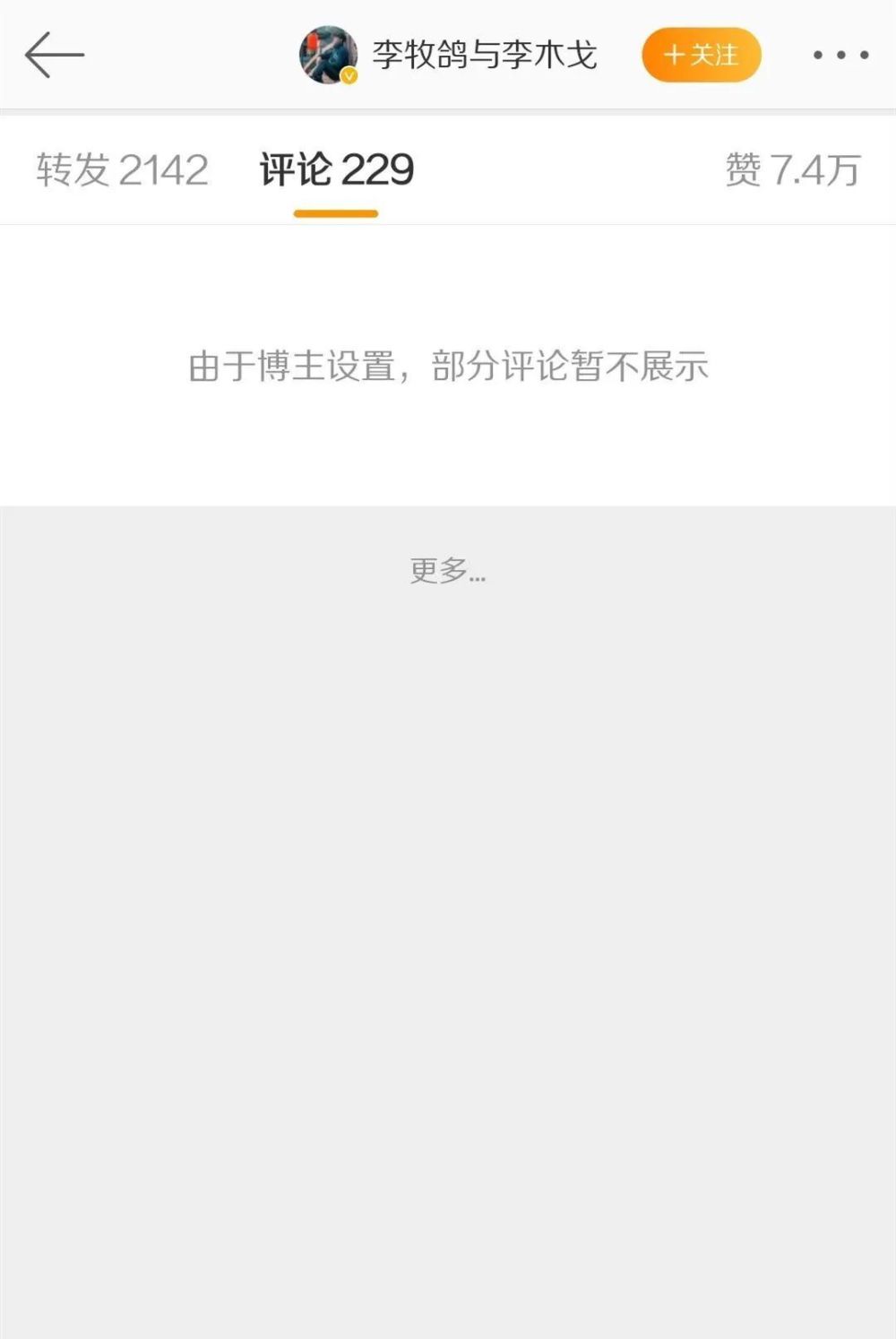896x1339 pixels.
Task: View the 赞 7.4万 likes tab
Action: 792,169
